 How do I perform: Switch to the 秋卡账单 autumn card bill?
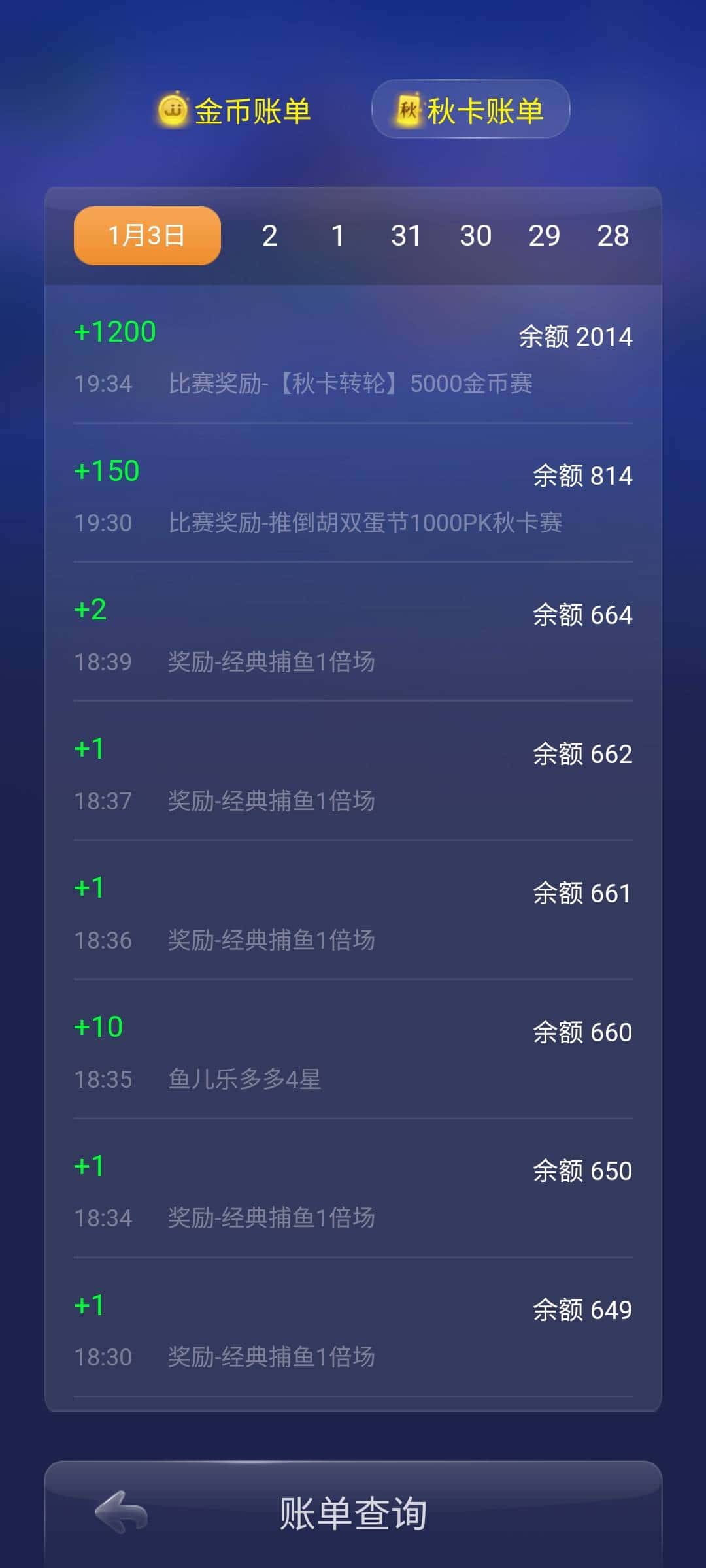coord(487,111)
